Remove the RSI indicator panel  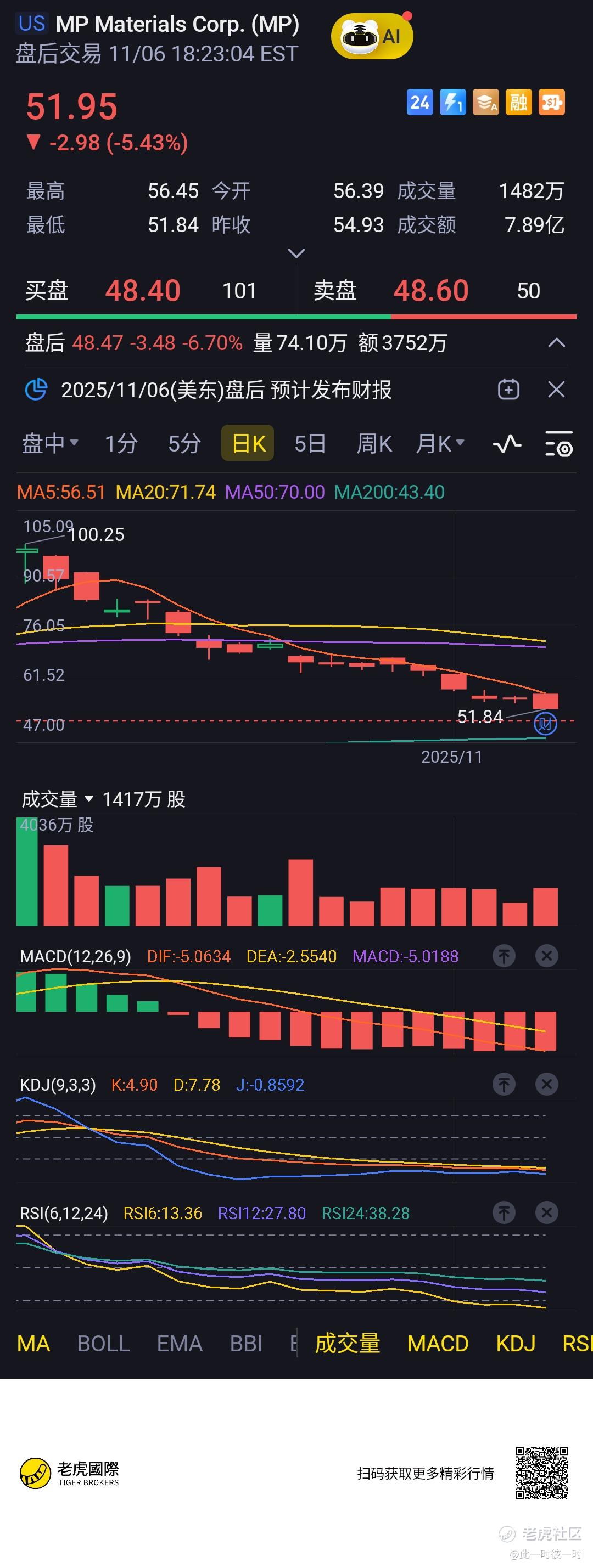pyautogui.click(x=547, y=1212)
